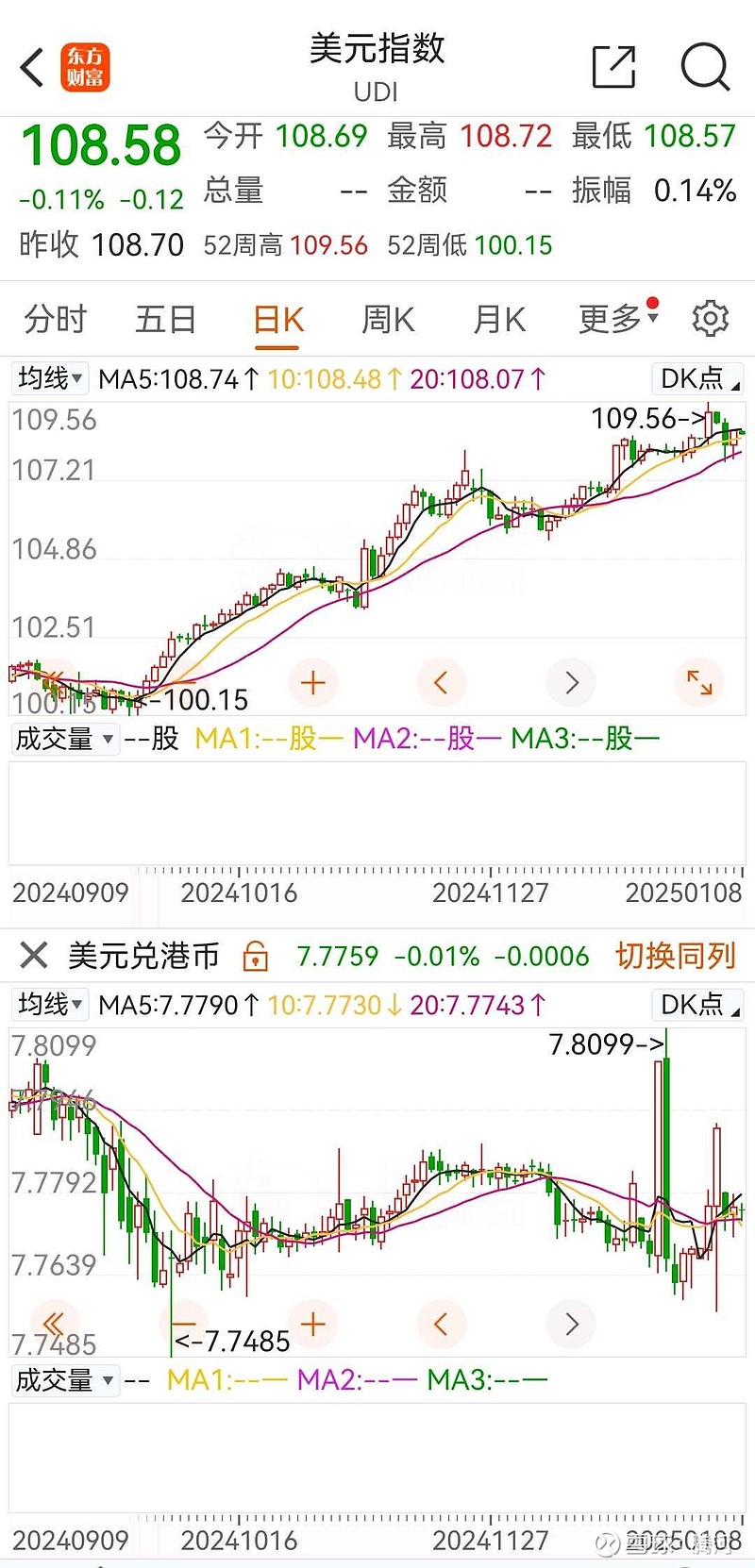755x1568 pixels.
Task: Advance USD index chart with right arrow button
Action: click(x=570, y=681)
